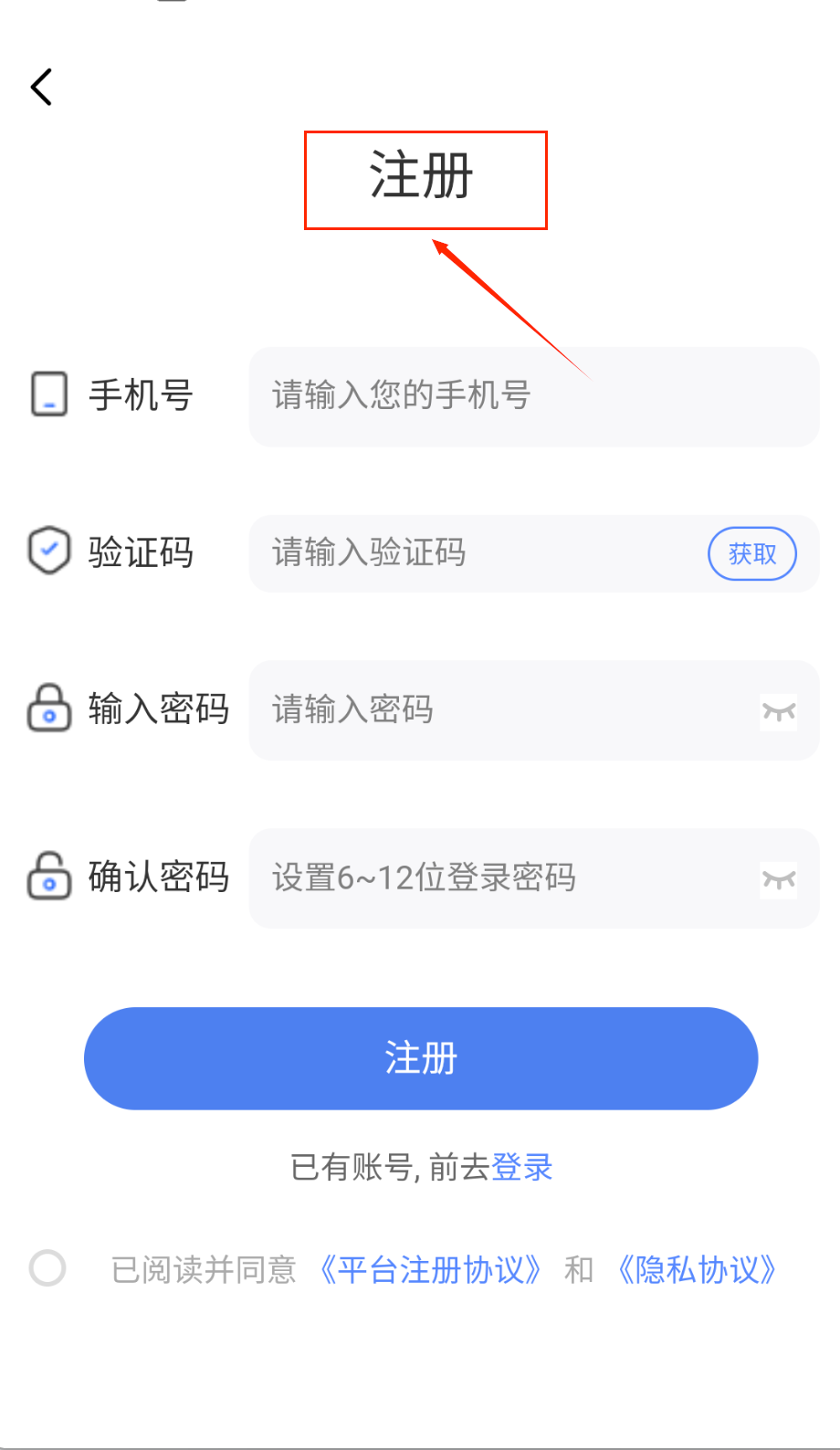Select the confirm password field
Image resolution: width=840 pixels, height=1450 pixels.
502,878
